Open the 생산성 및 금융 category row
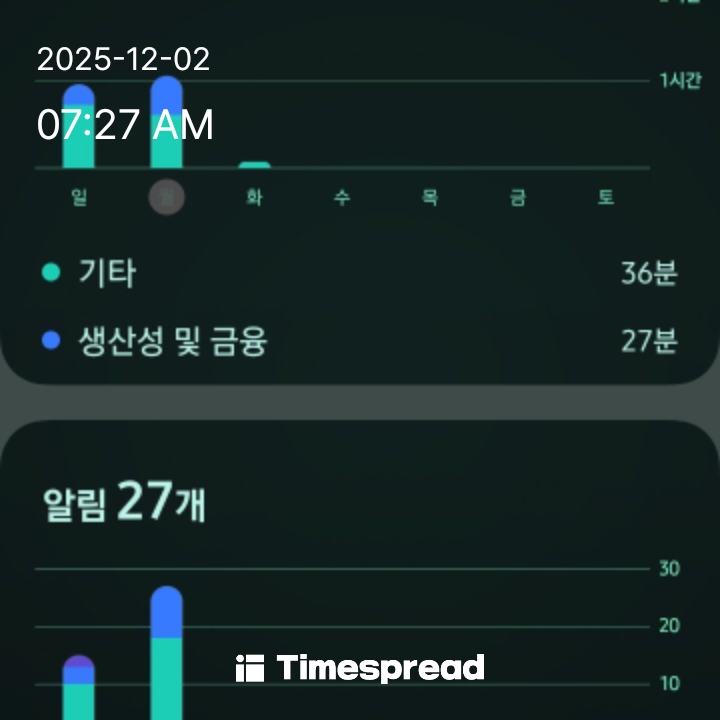Image resolution: width=720 pixels, height=720 pixels. tap(360, 341)
